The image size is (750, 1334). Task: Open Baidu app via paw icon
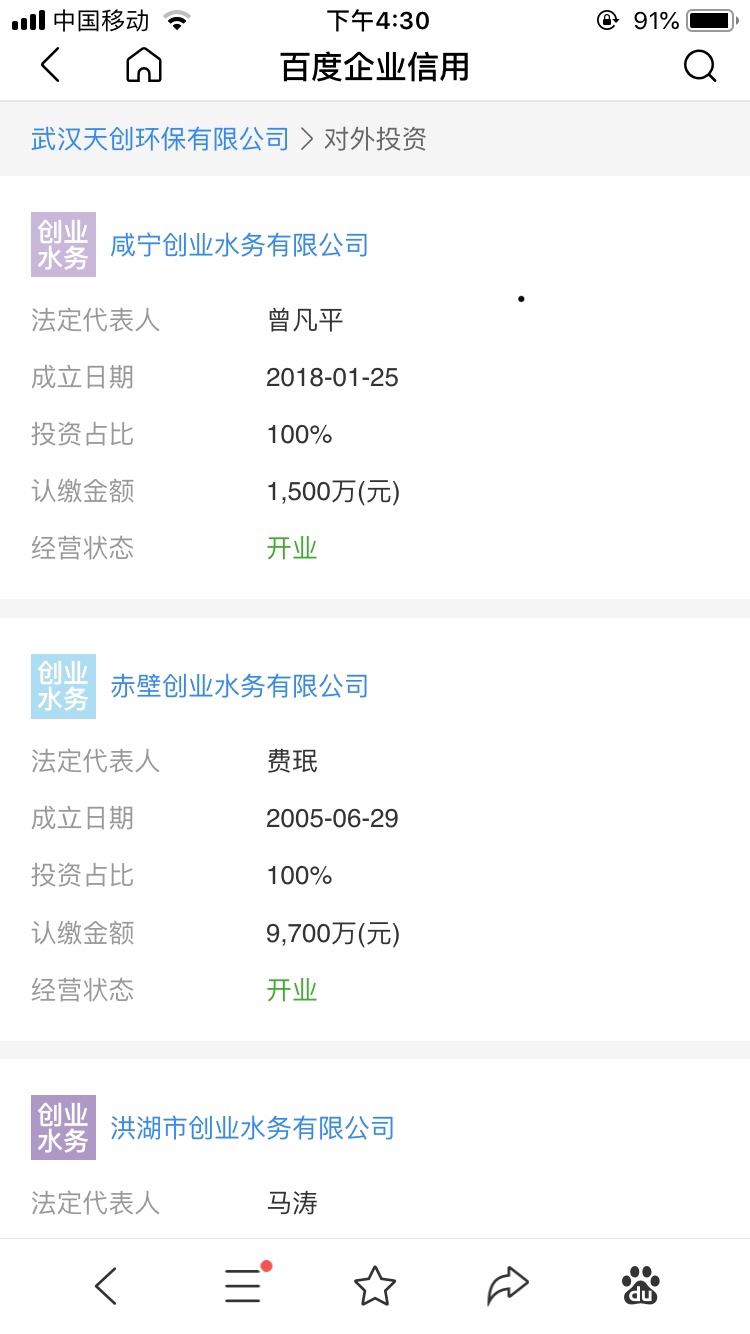point(641,1287)
